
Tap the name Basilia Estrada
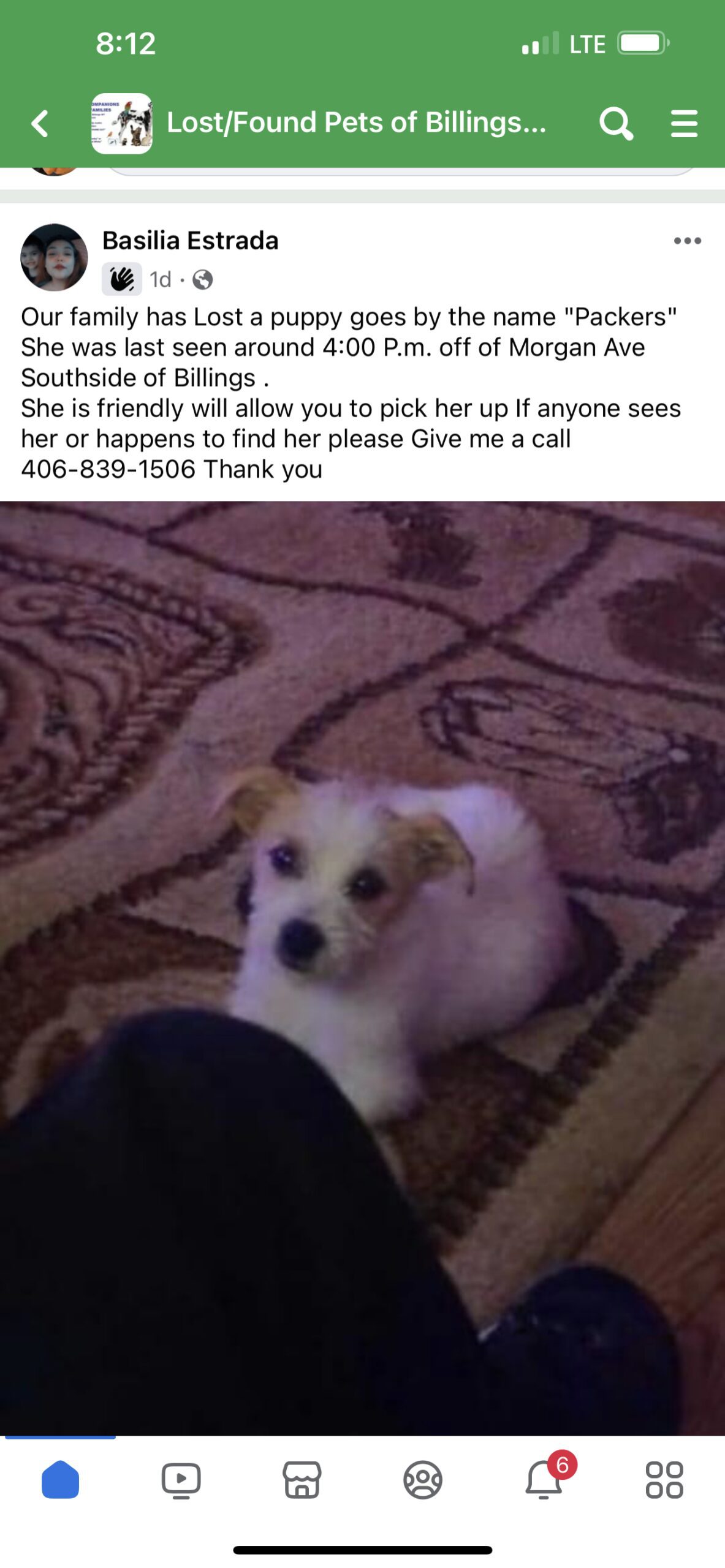tap(190, 241)
